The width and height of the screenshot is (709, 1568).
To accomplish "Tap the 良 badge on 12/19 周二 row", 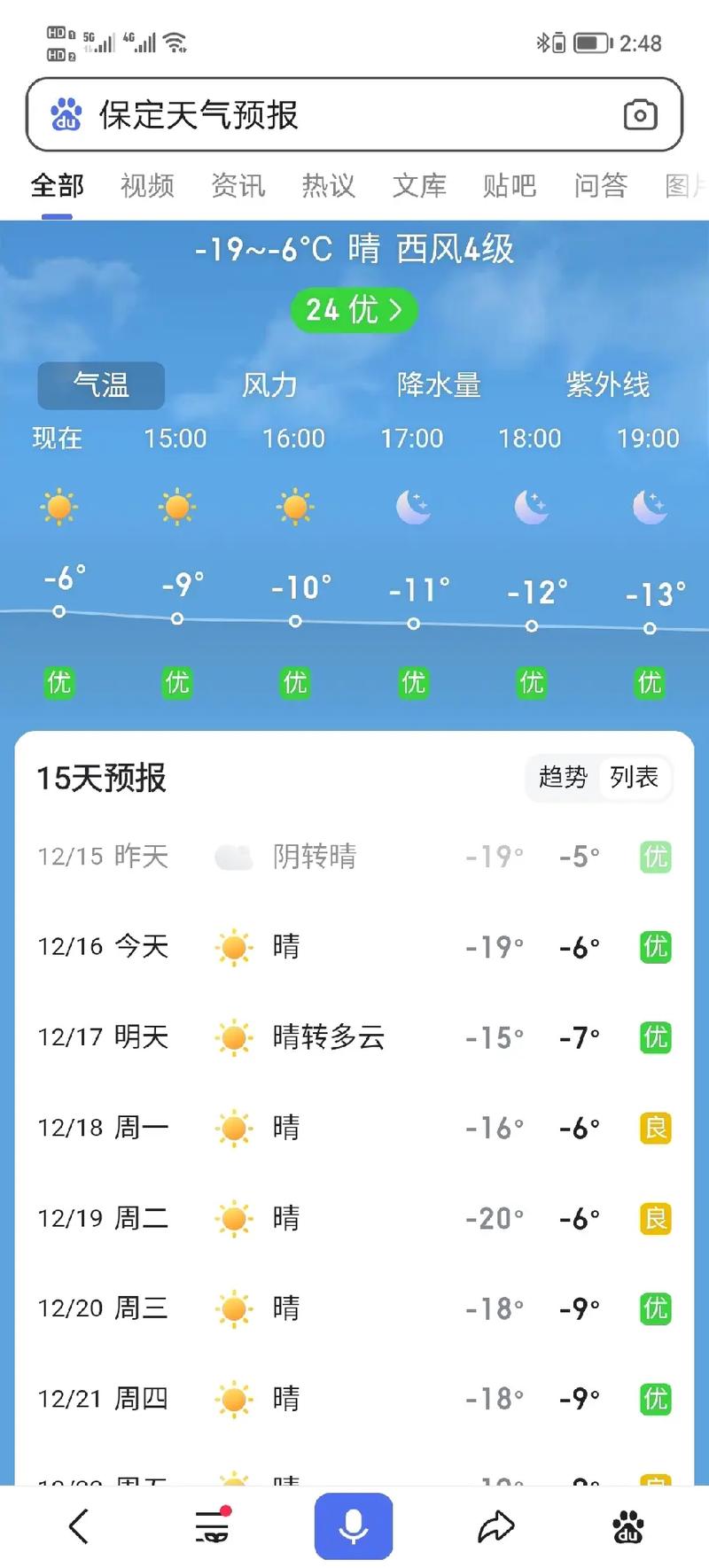I will coord(654,1218).
